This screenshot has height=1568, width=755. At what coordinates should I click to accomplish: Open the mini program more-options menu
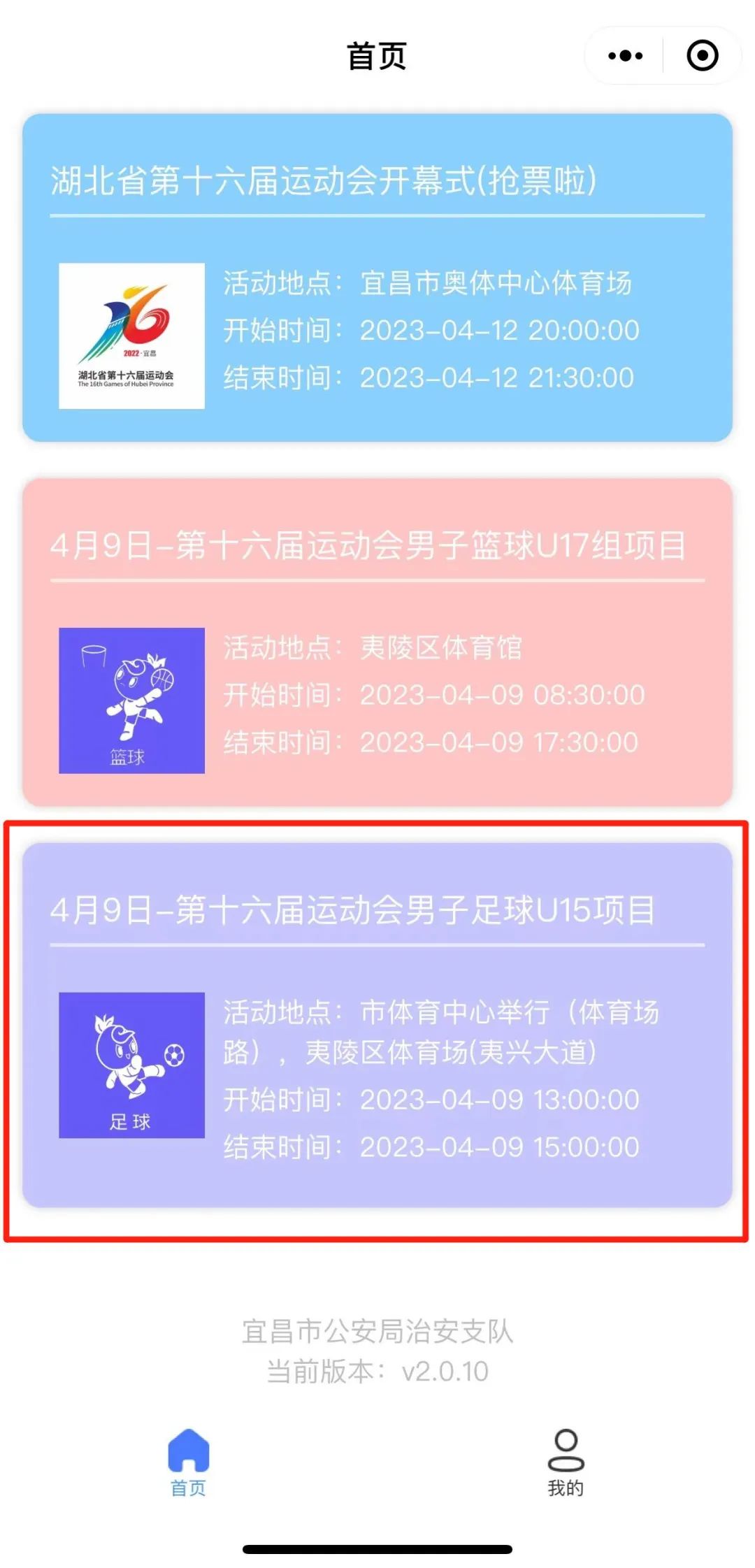[625, 56]
